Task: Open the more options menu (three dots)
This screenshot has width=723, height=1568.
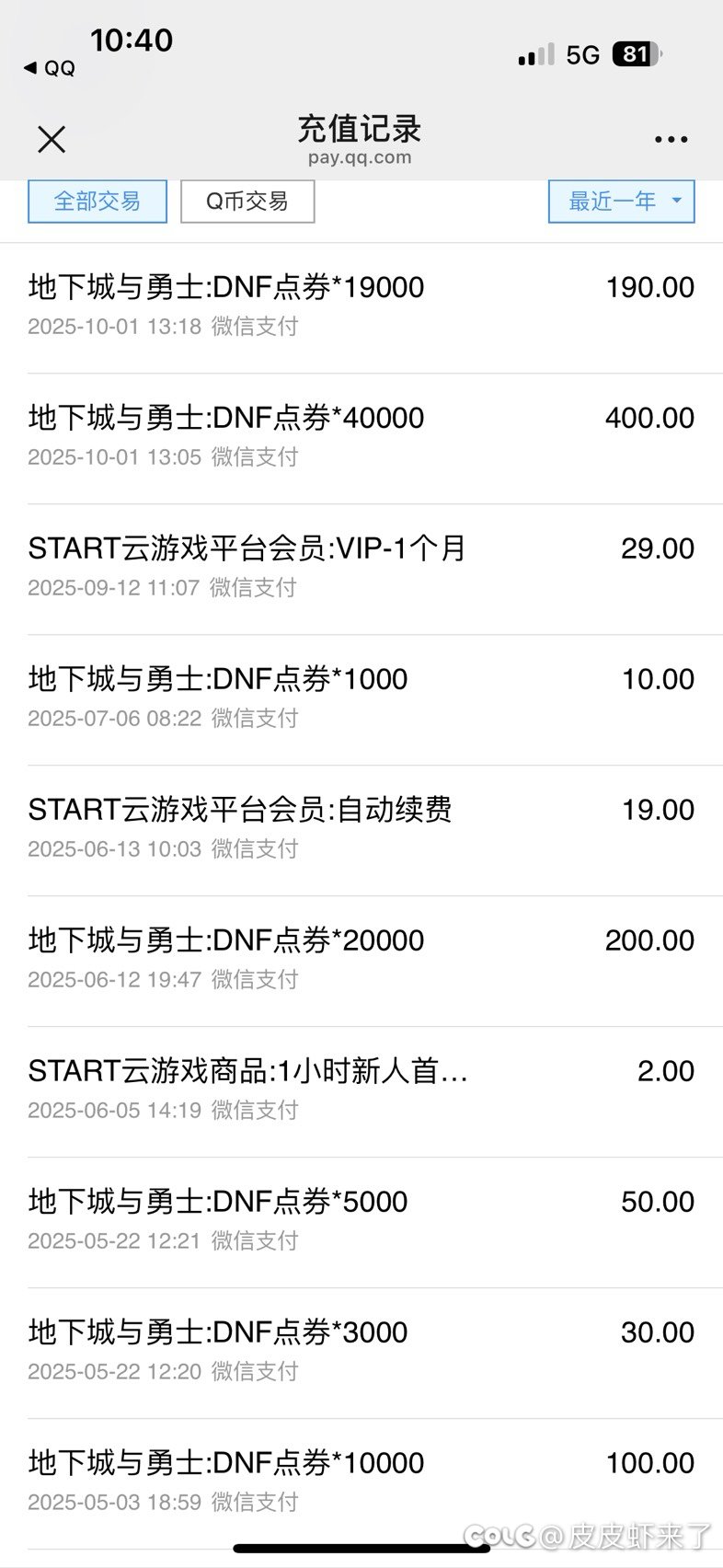Action: point(671,139)
